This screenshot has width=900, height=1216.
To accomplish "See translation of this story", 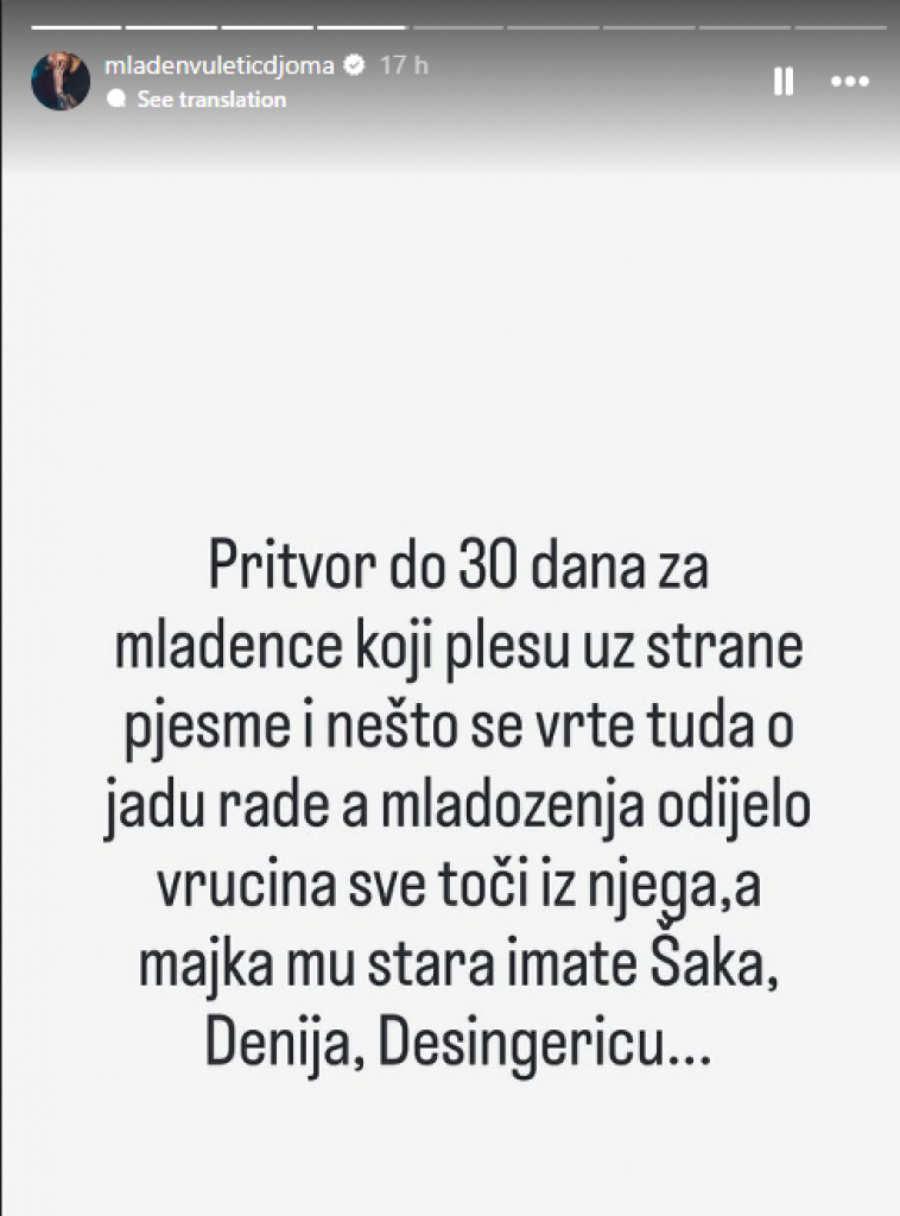I will 211,99.
